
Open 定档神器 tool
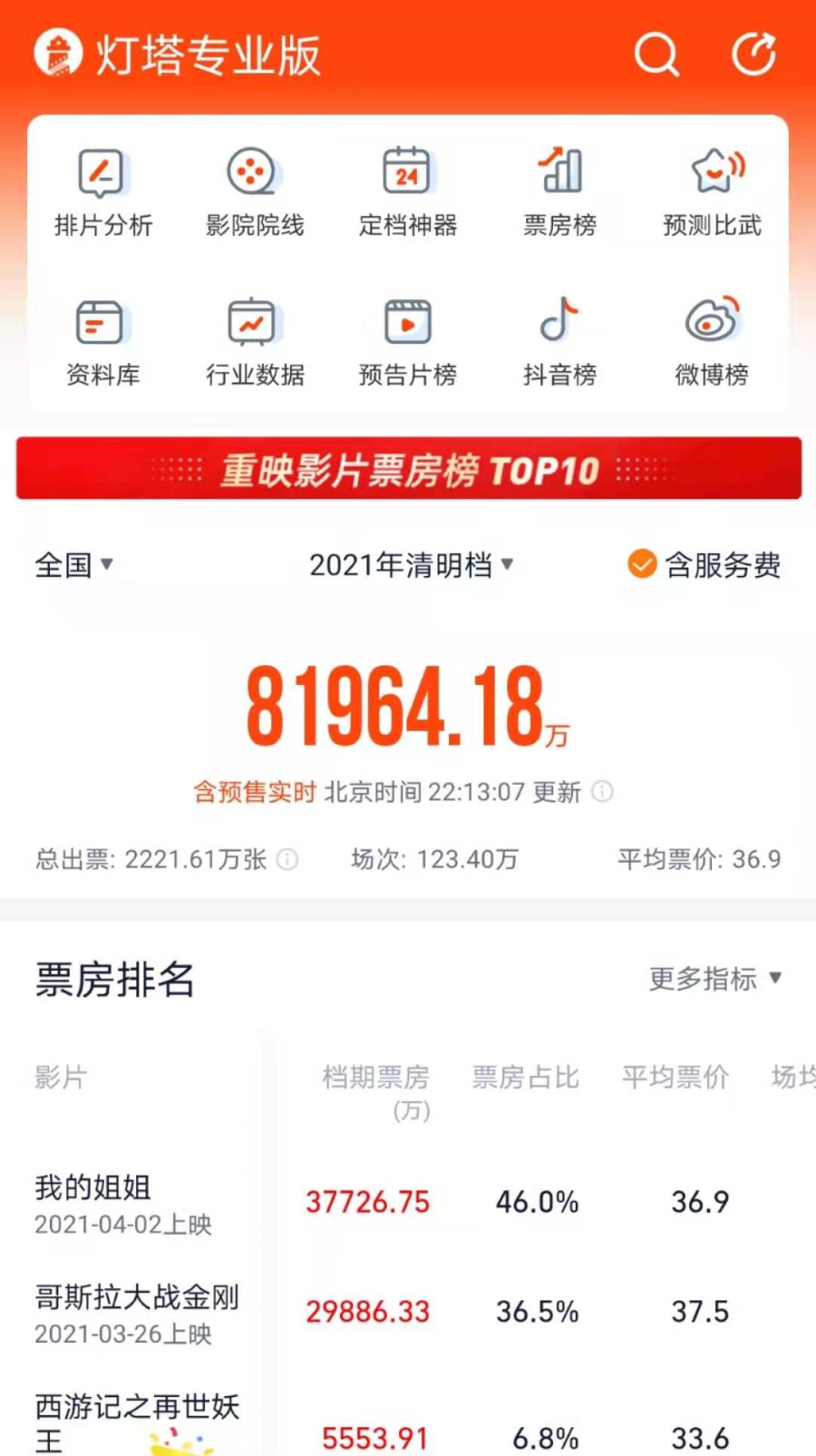(x=407, y=191)
